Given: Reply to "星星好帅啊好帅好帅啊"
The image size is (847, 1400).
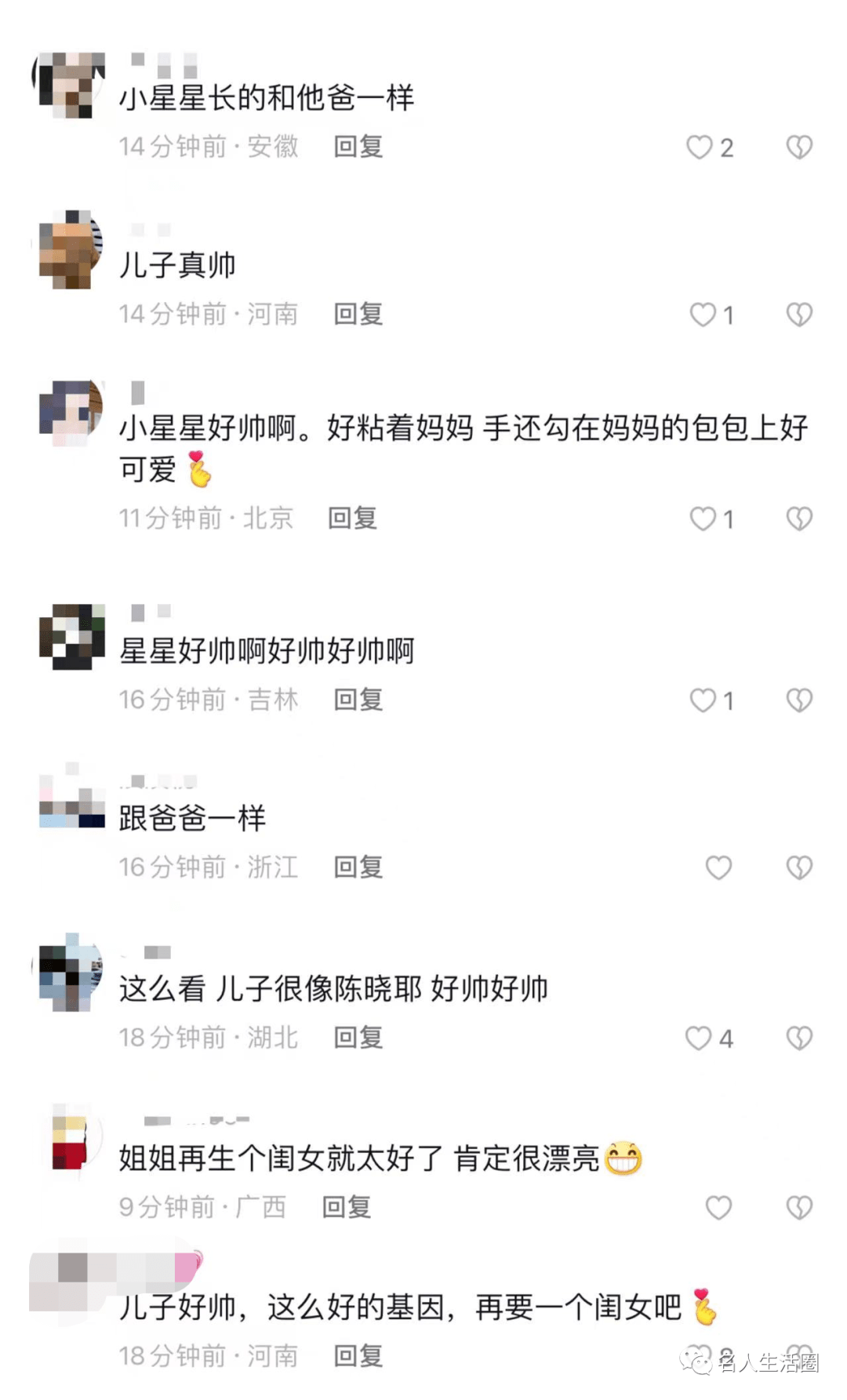Looking at the screenshot, I should click(358, 700).
